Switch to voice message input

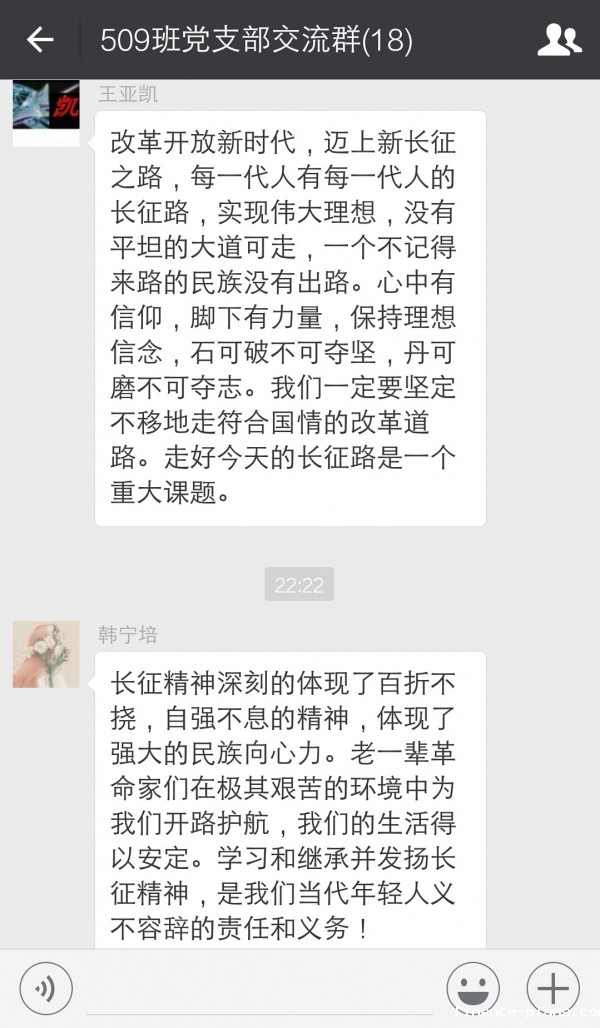tap(46, 989)
